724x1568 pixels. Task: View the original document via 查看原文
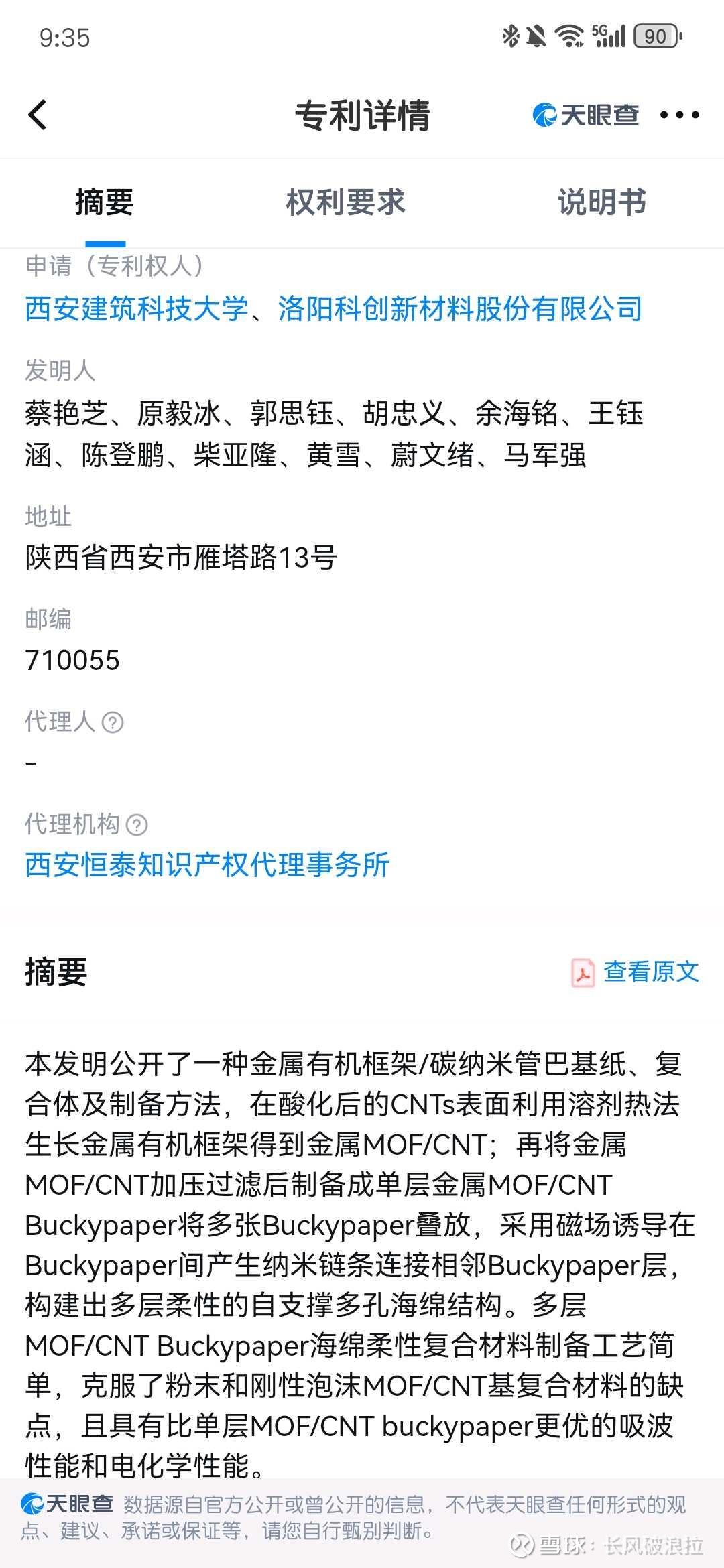[x=635, y=972]
